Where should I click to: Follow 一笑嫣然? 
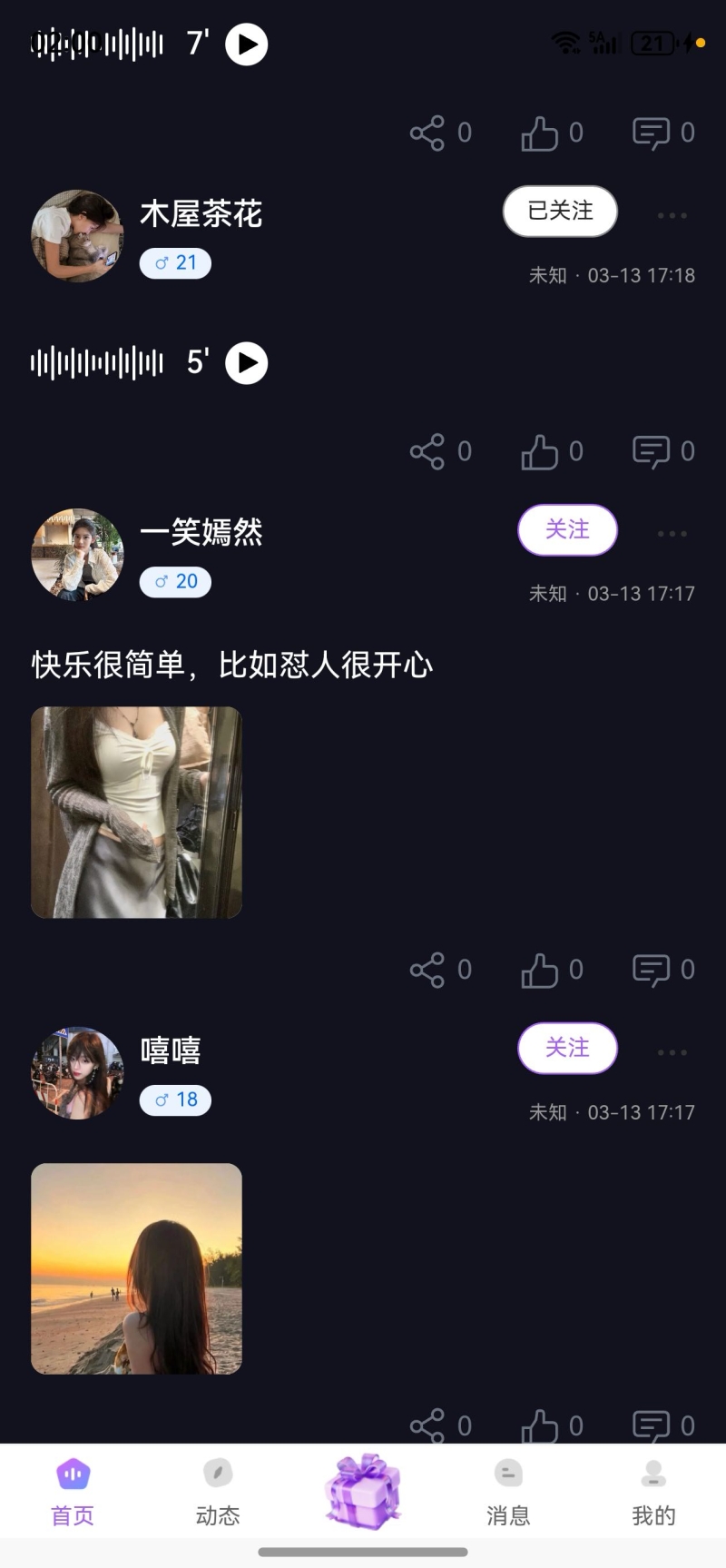point(567,529)
